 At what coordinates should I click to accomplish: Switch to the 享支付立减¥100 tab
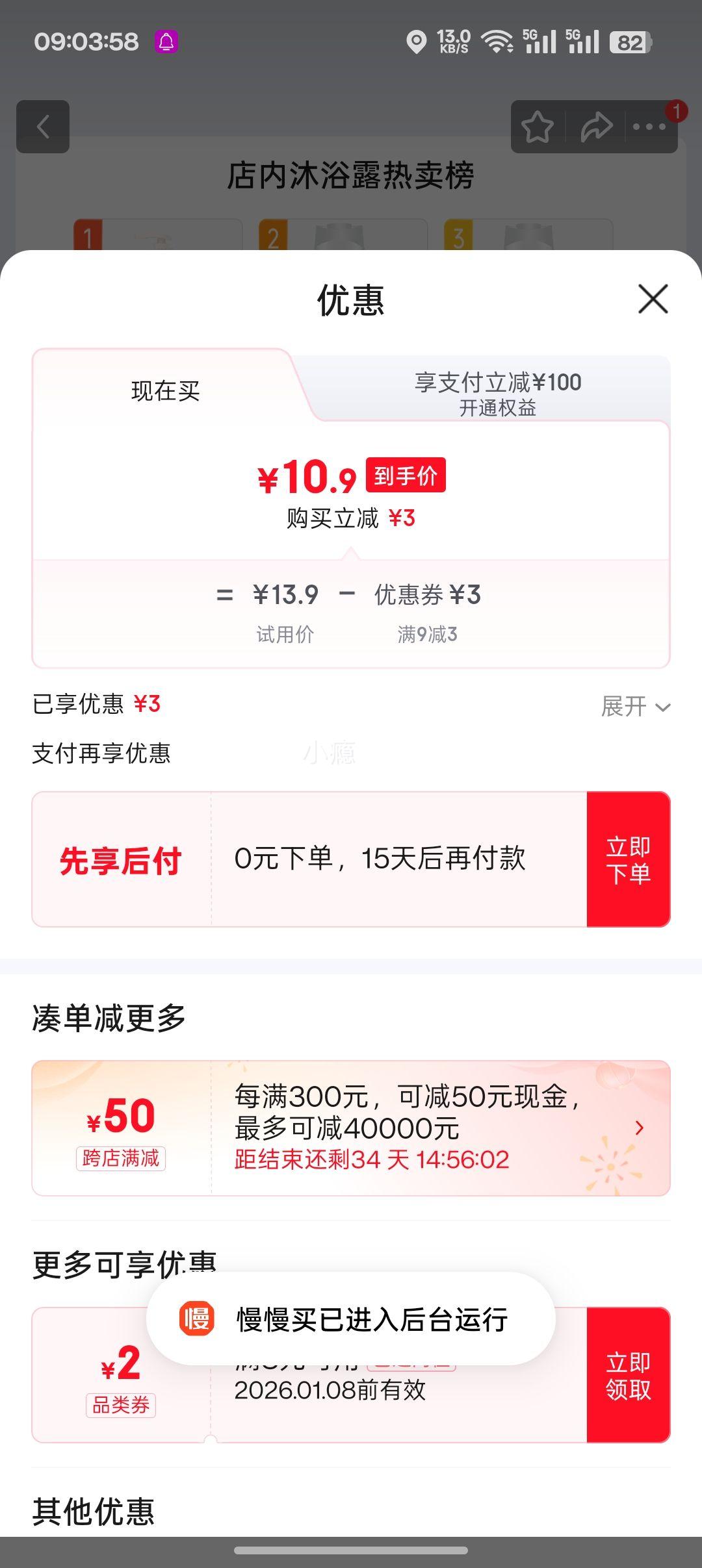click(498, 383)
